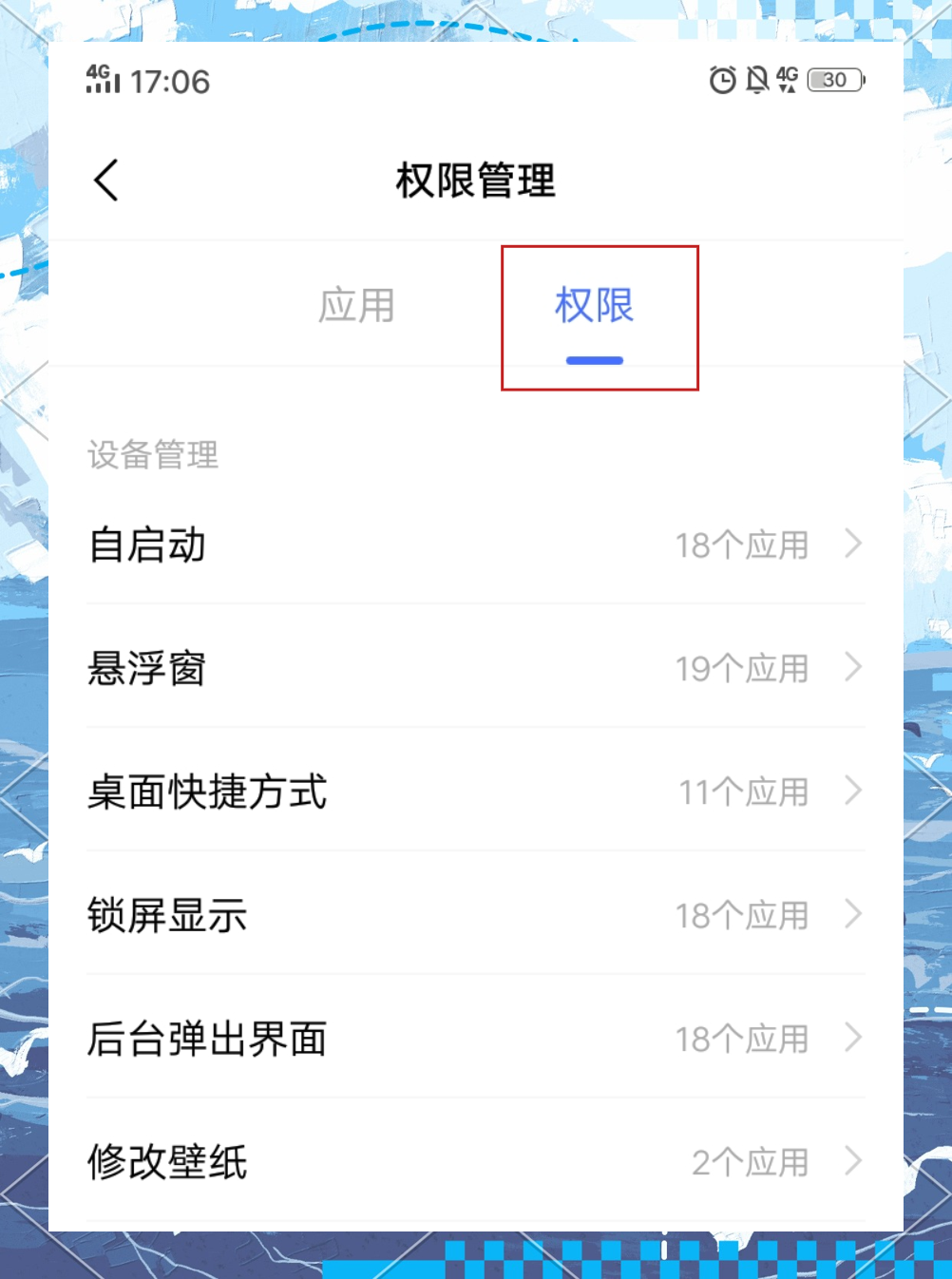
Task: Click the 权限管理 page title
Action: tap(476, 181)
